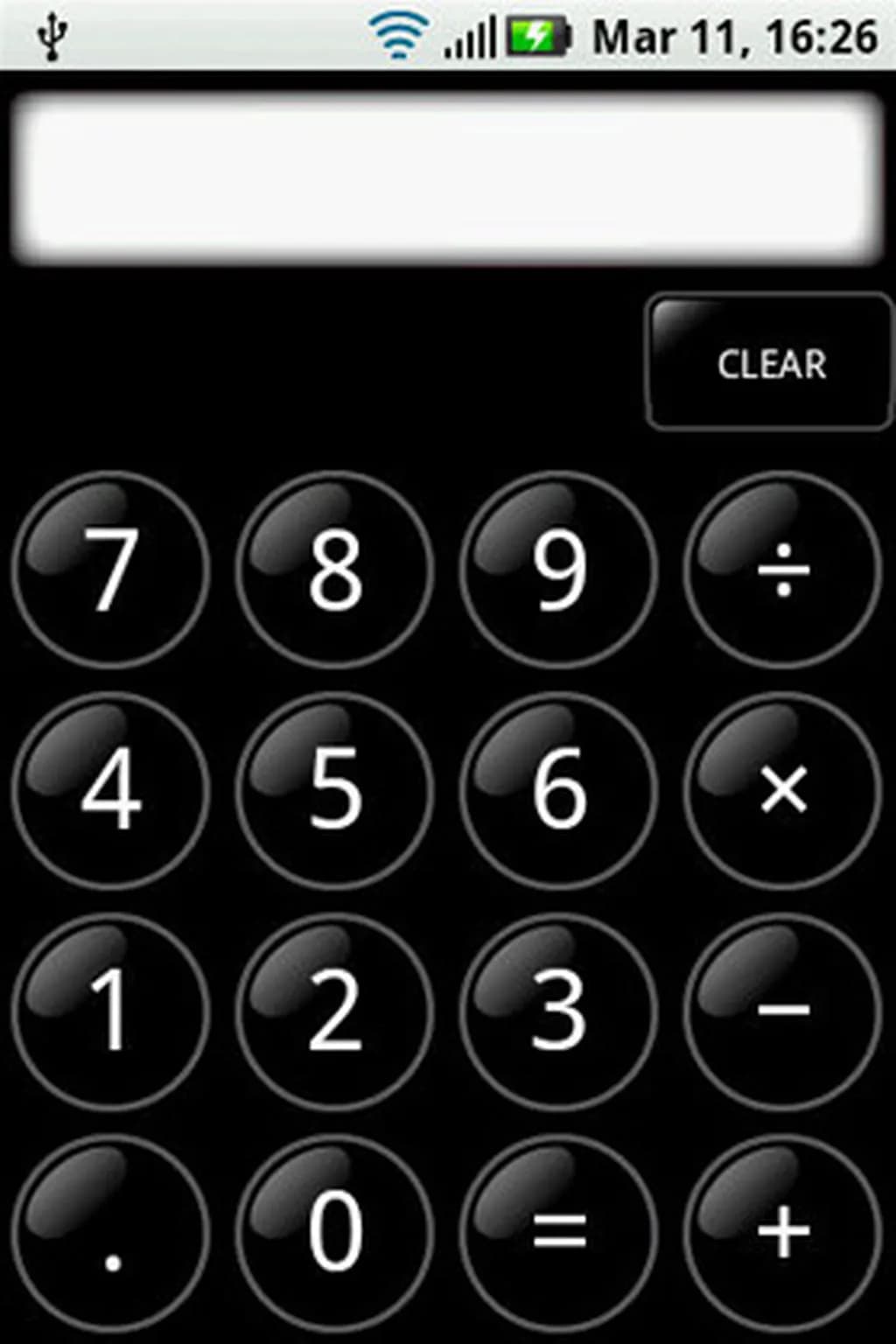Select the plus operator
The image size is (896, 1344).
click(x=782, y=1232)
